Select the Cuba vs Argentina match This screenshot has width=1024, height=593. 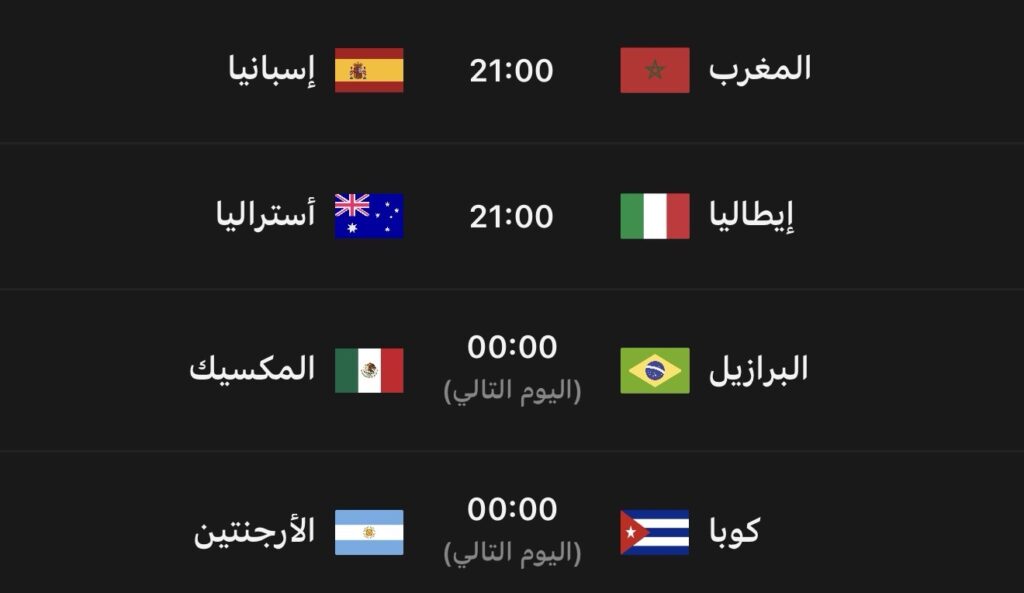512,530
